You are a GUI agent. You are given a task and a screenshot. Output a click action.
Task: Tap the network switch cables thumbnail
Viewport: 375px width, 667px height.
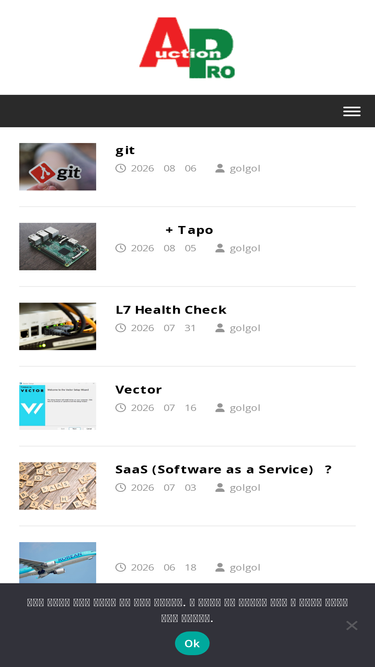pyautogui.click(x=57, y=326)
